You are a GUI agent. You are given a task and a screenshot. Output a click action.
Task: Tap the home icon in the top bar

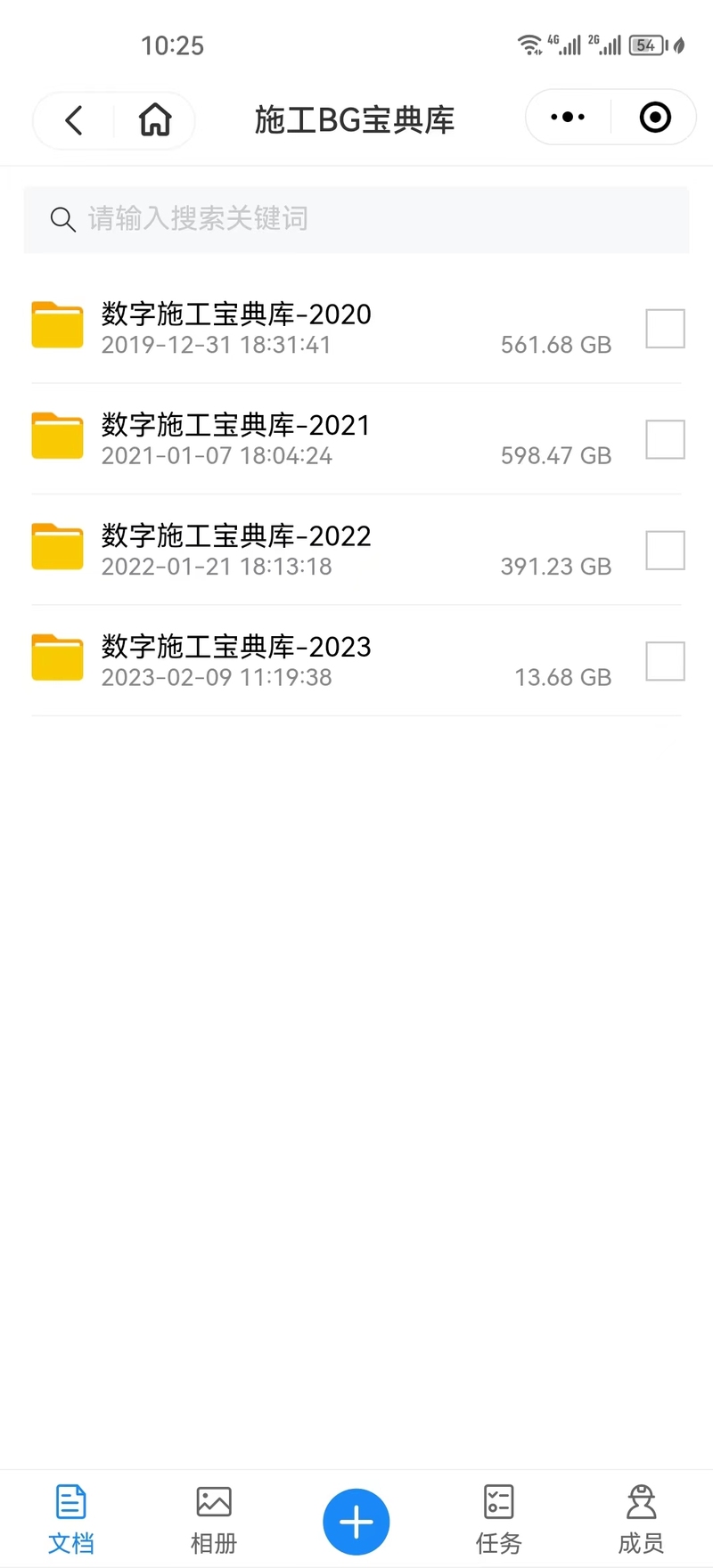pyautogui.click(x=155, y=119)
